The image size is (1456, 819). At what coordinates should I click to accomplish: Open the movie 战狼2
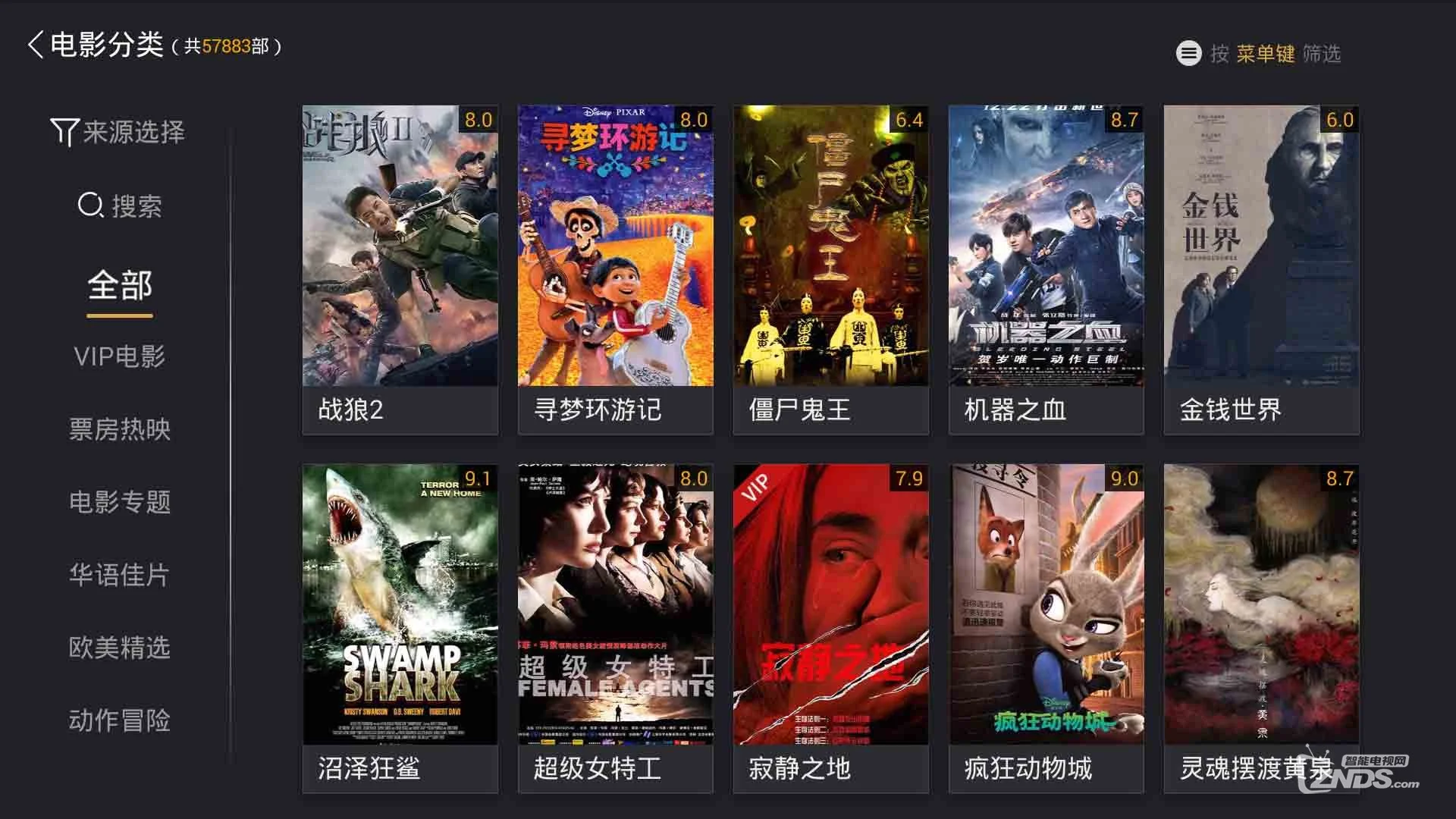(400, 269)
